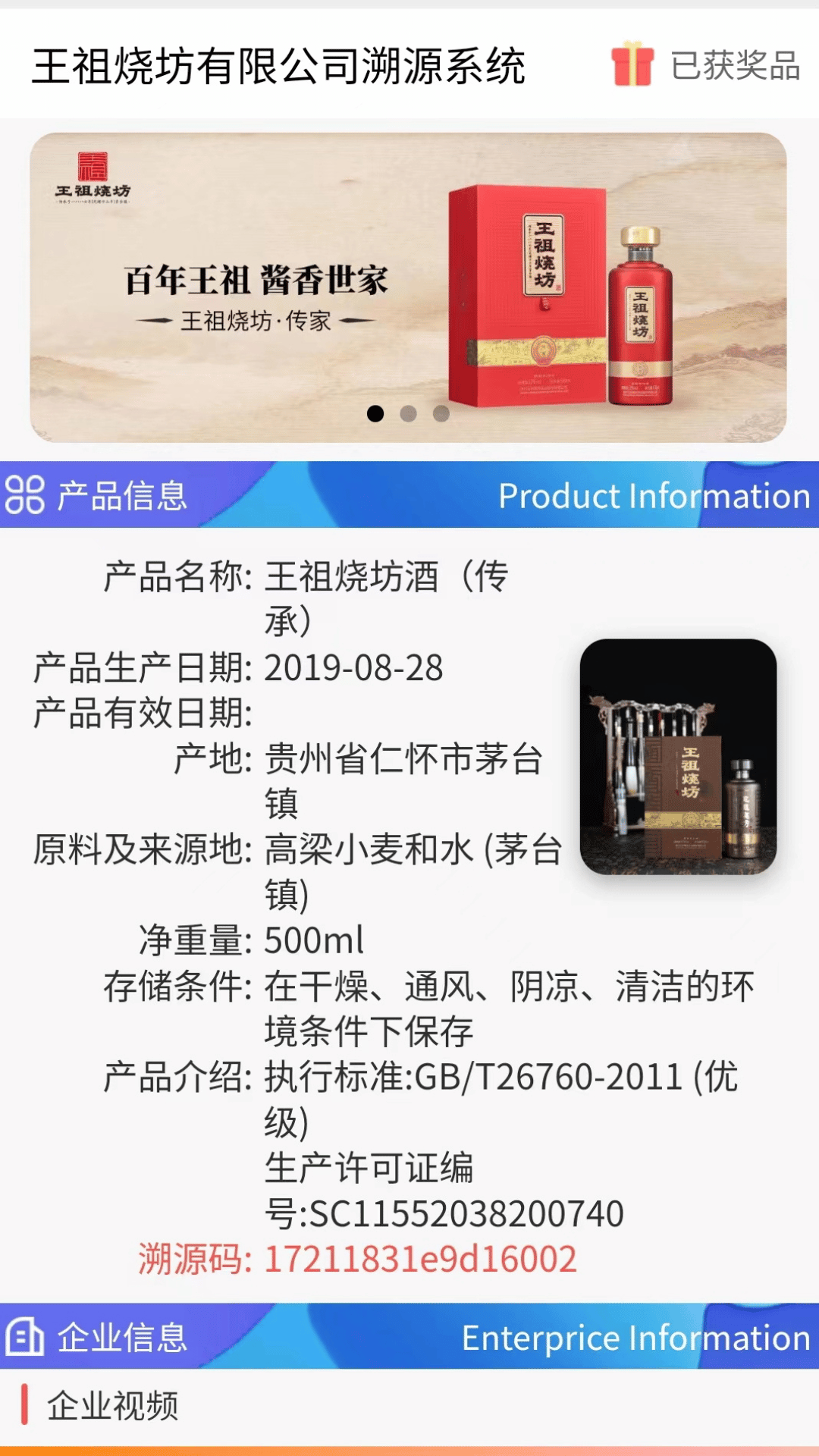The image size is (819, 1456).
Task: Tap the 百年王祖 酱香世家 banner
Action: (408, 287)
